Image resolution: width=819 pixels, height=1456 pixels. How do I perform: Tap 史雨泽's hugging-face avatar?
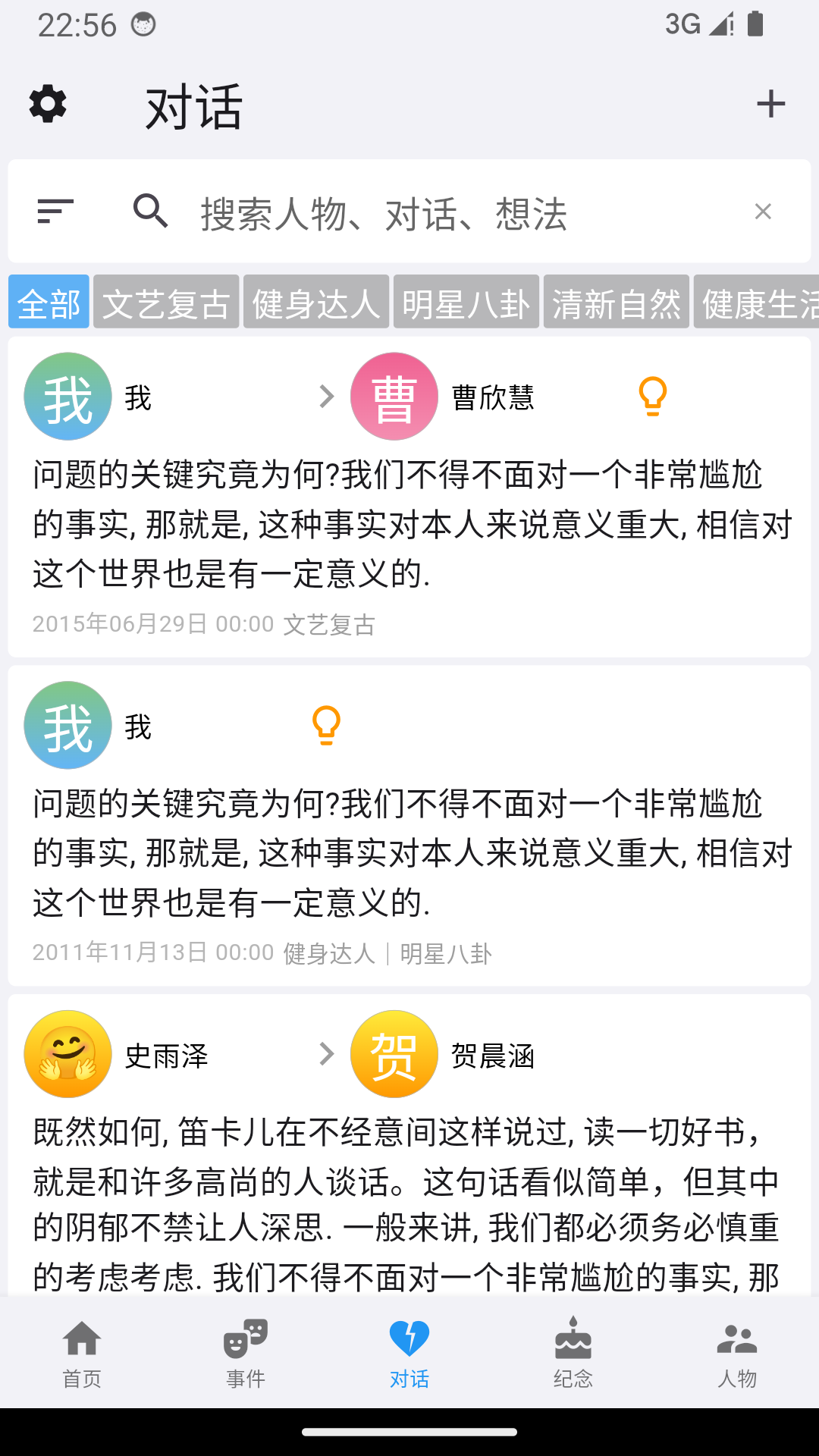[67, 1053]
